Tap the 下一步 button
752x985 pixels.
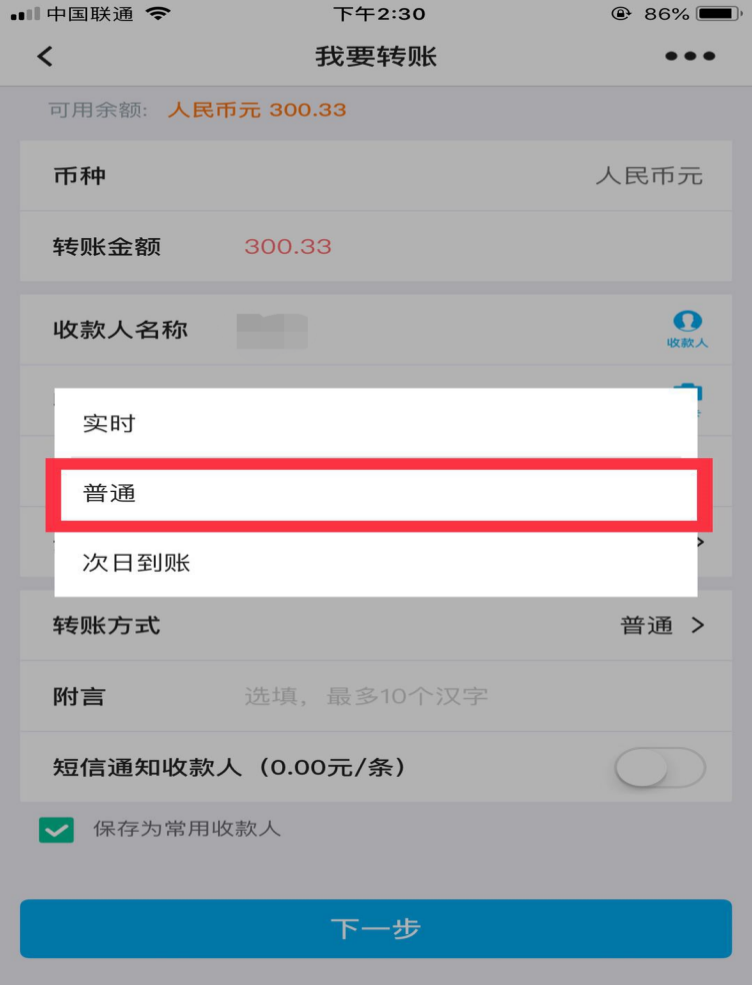click(x=376, y=929)
